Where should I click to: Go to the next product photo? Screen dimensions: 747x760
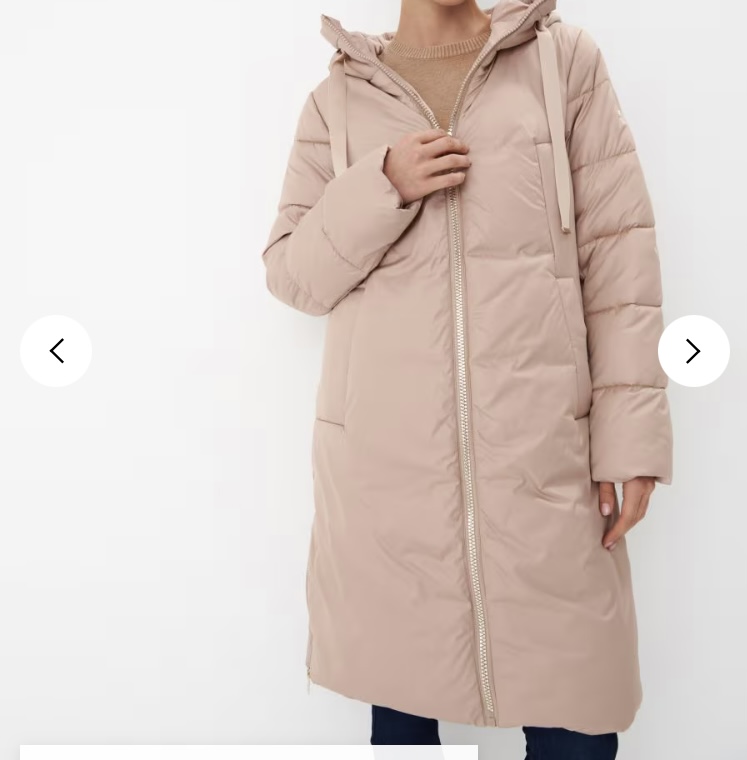693,351
